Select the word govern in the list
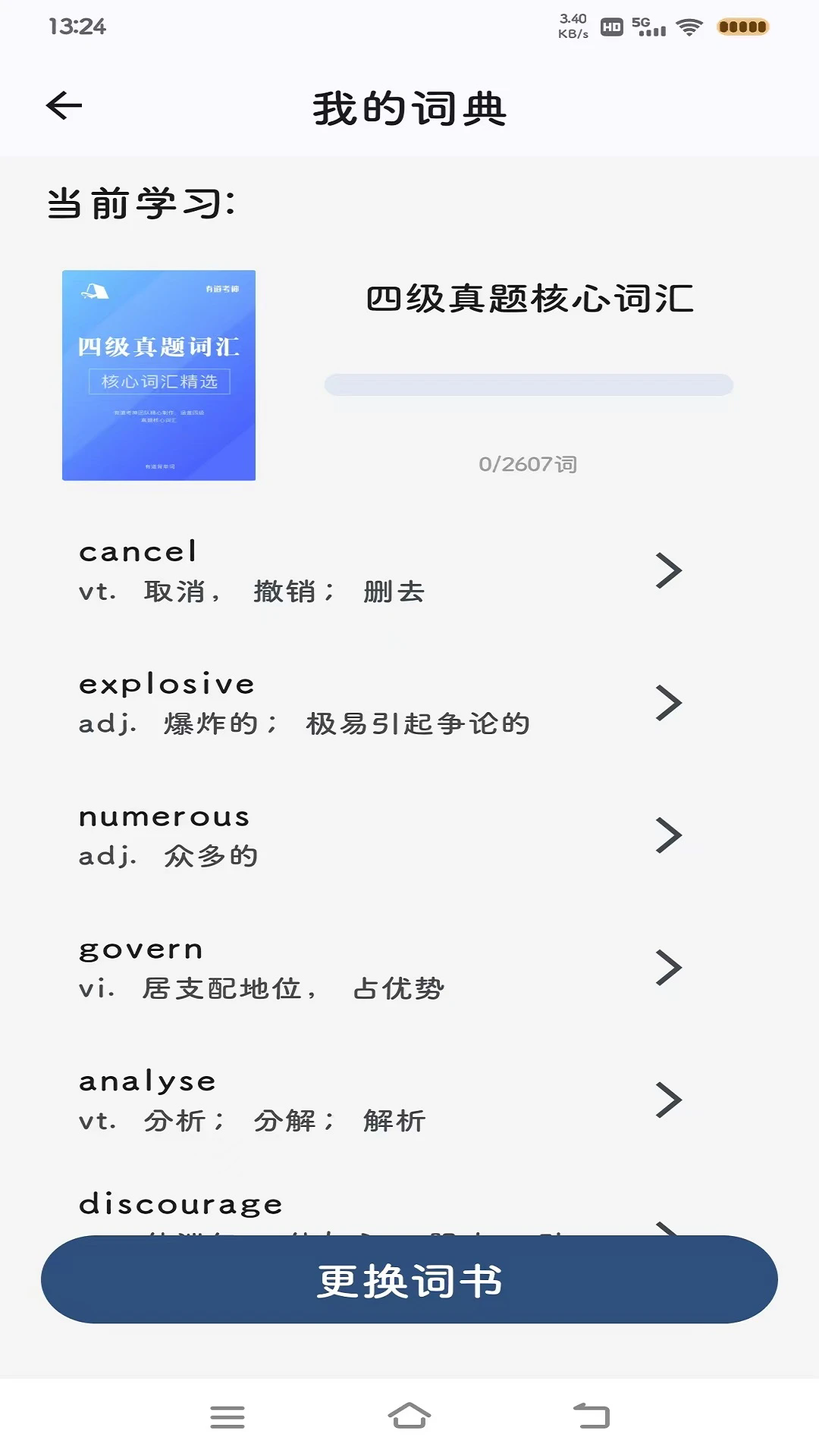The width and height of the screenshot is (819, 1456). click(141, 949)
